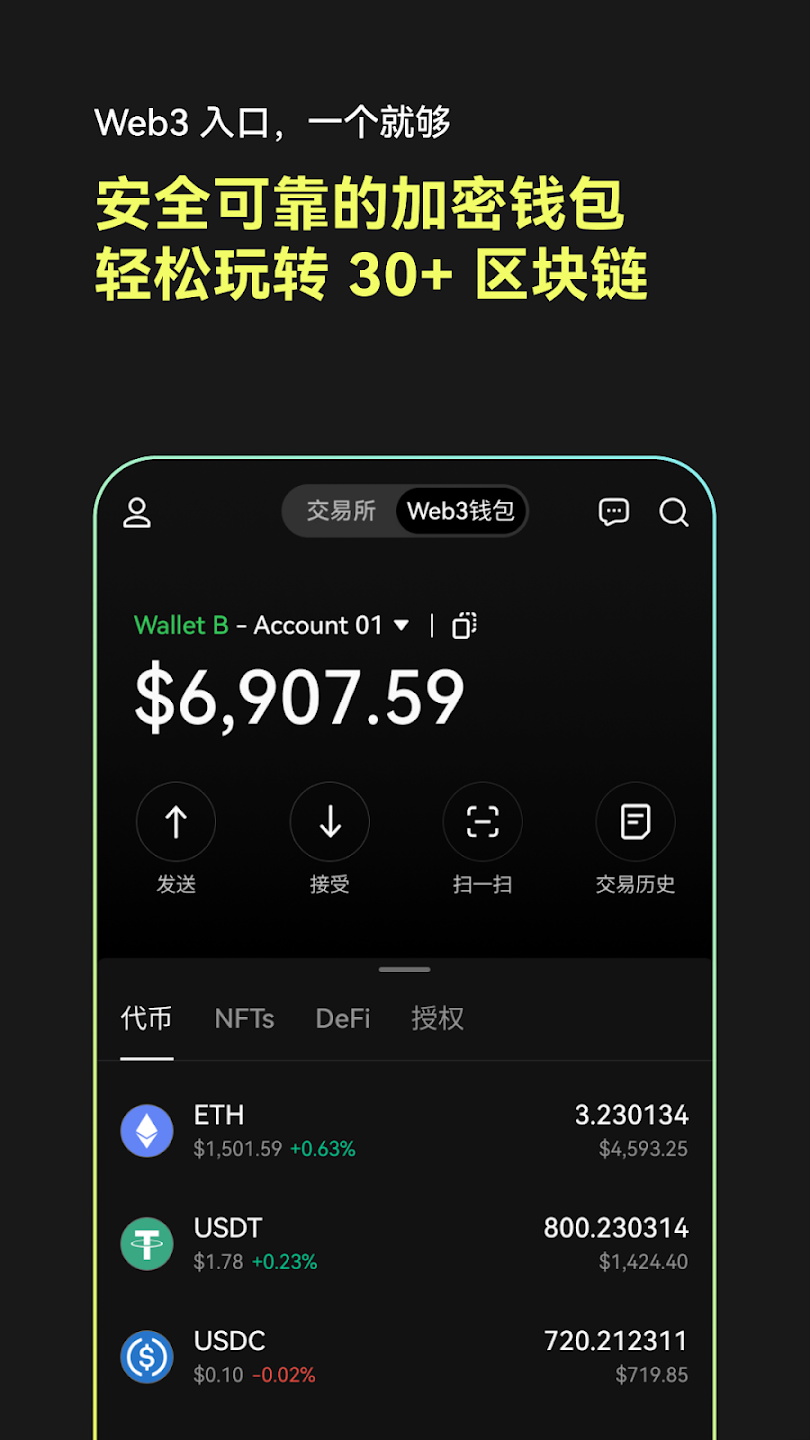Open the Account 01 dropdown

(x=401, y=625)
